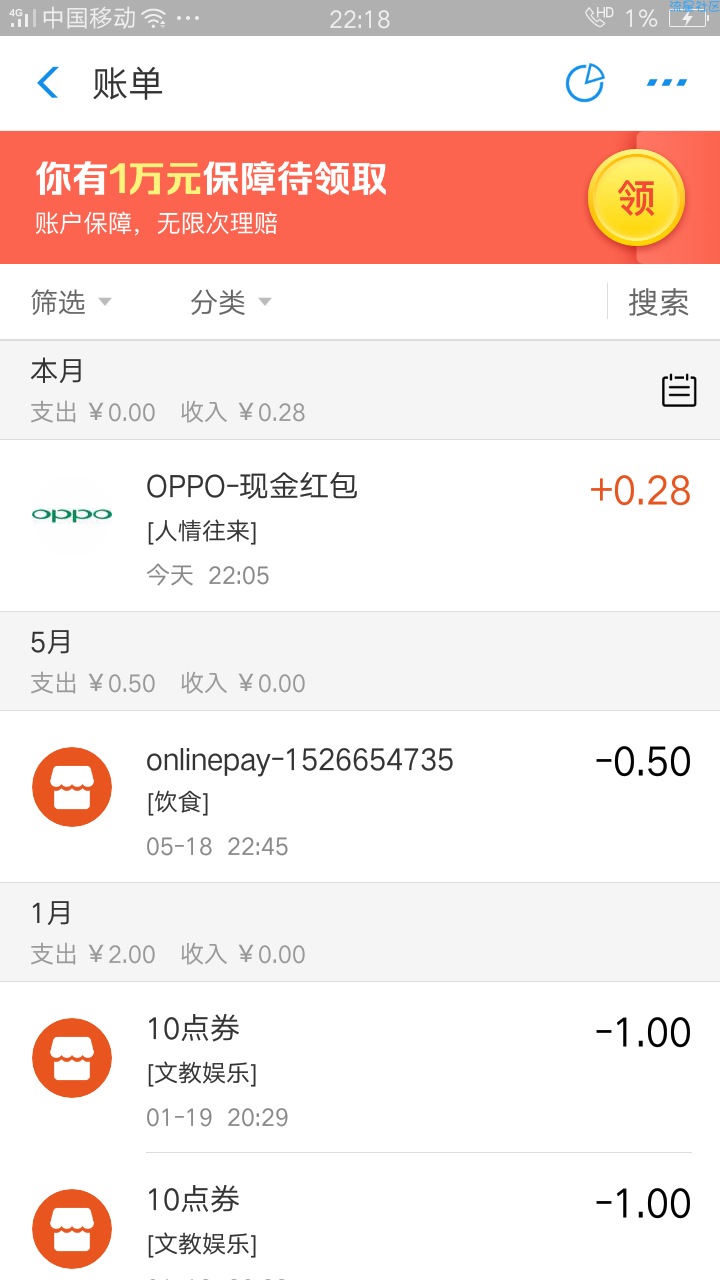Open the 10点券 transaction from 01-19 20:29
Screen dimensions: 720x1280
coord(360,1068)
